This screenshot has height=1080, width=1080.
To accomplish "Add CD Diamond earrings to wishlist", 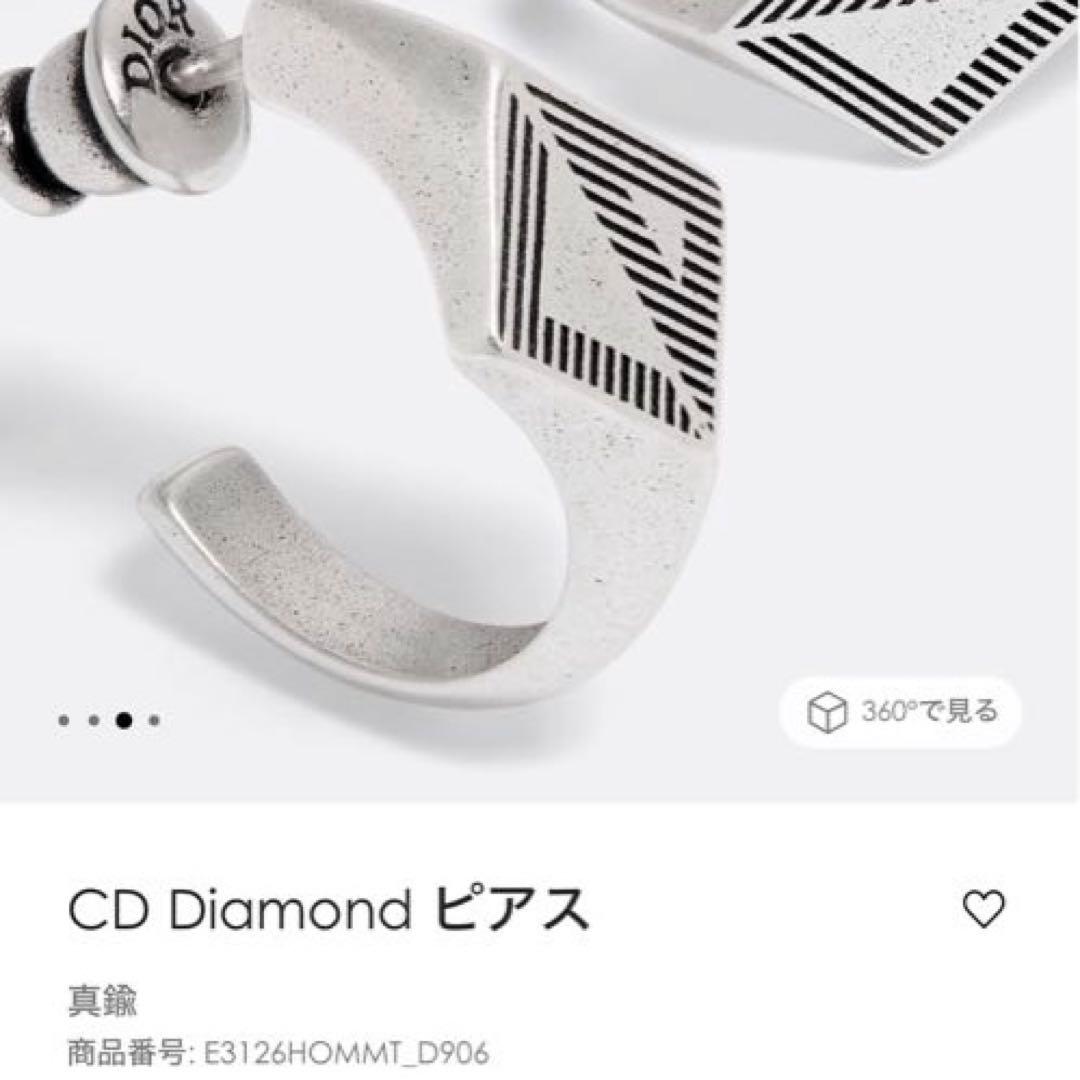I will coord(982,908).
